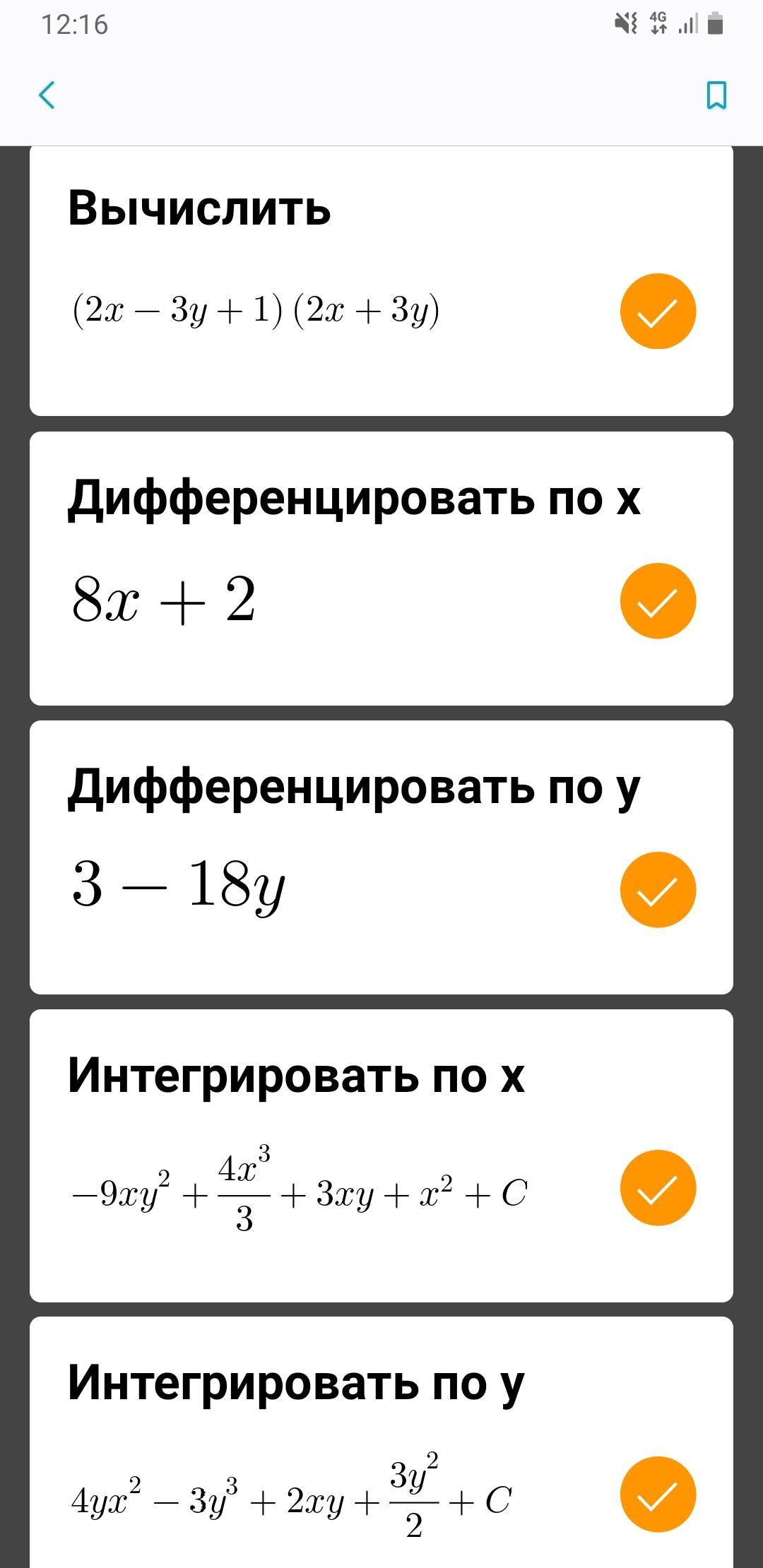Bookmark this solution

click(x=716, y=95)
